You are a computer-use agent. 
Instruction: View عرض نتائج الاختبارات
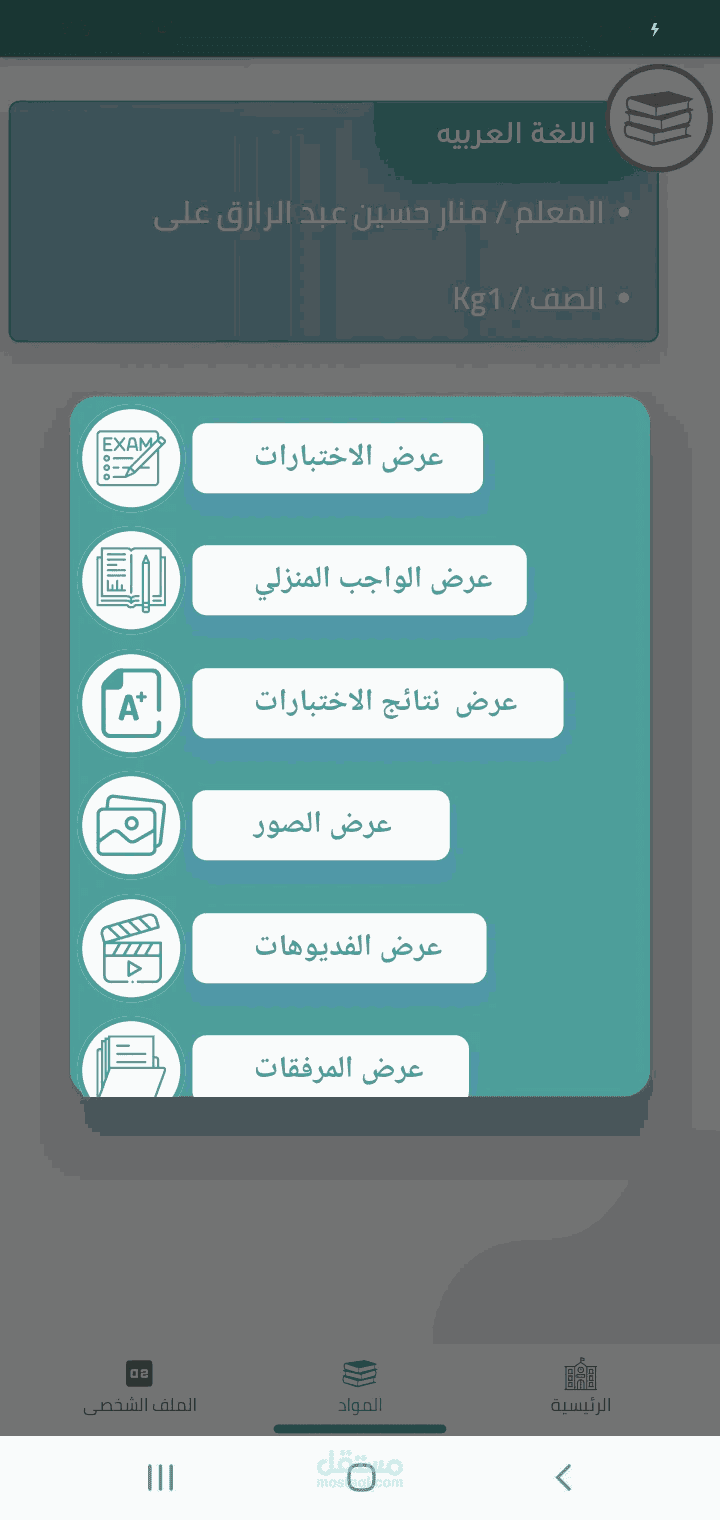378,703
